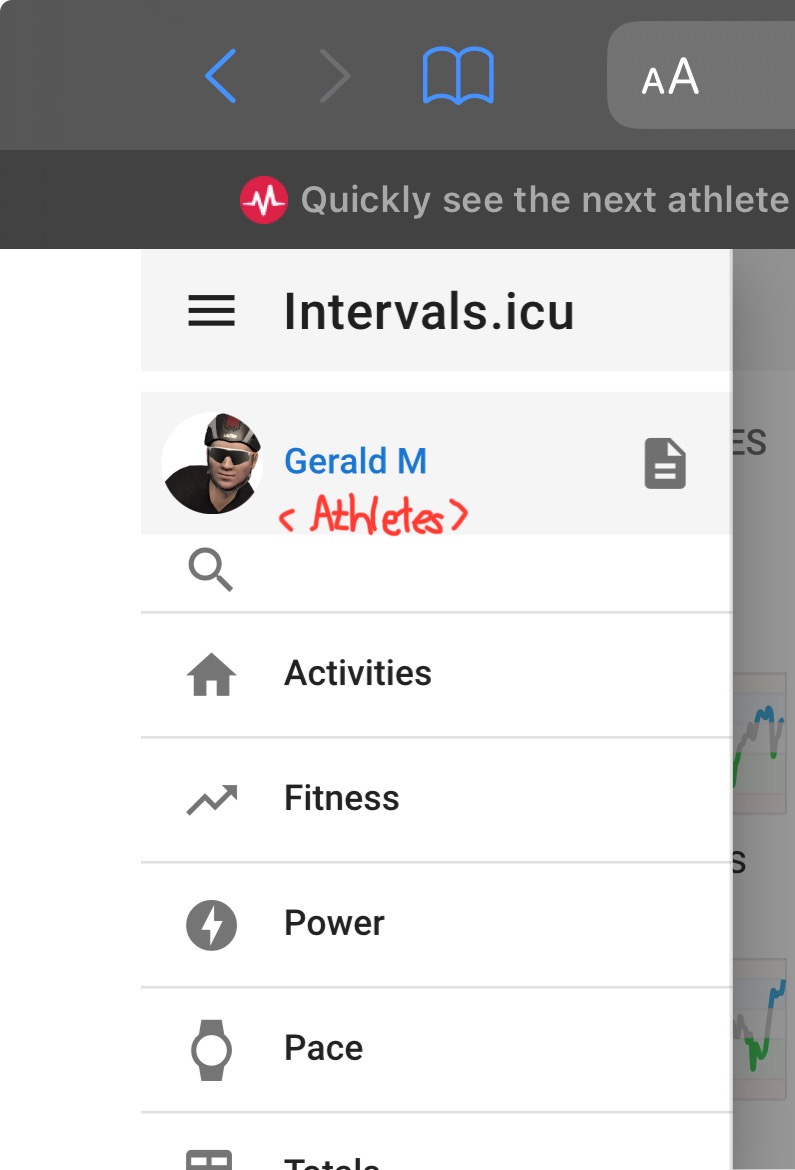Close the drawer with the hamburger icon
Screen dimensions: 795x1170
211,312
